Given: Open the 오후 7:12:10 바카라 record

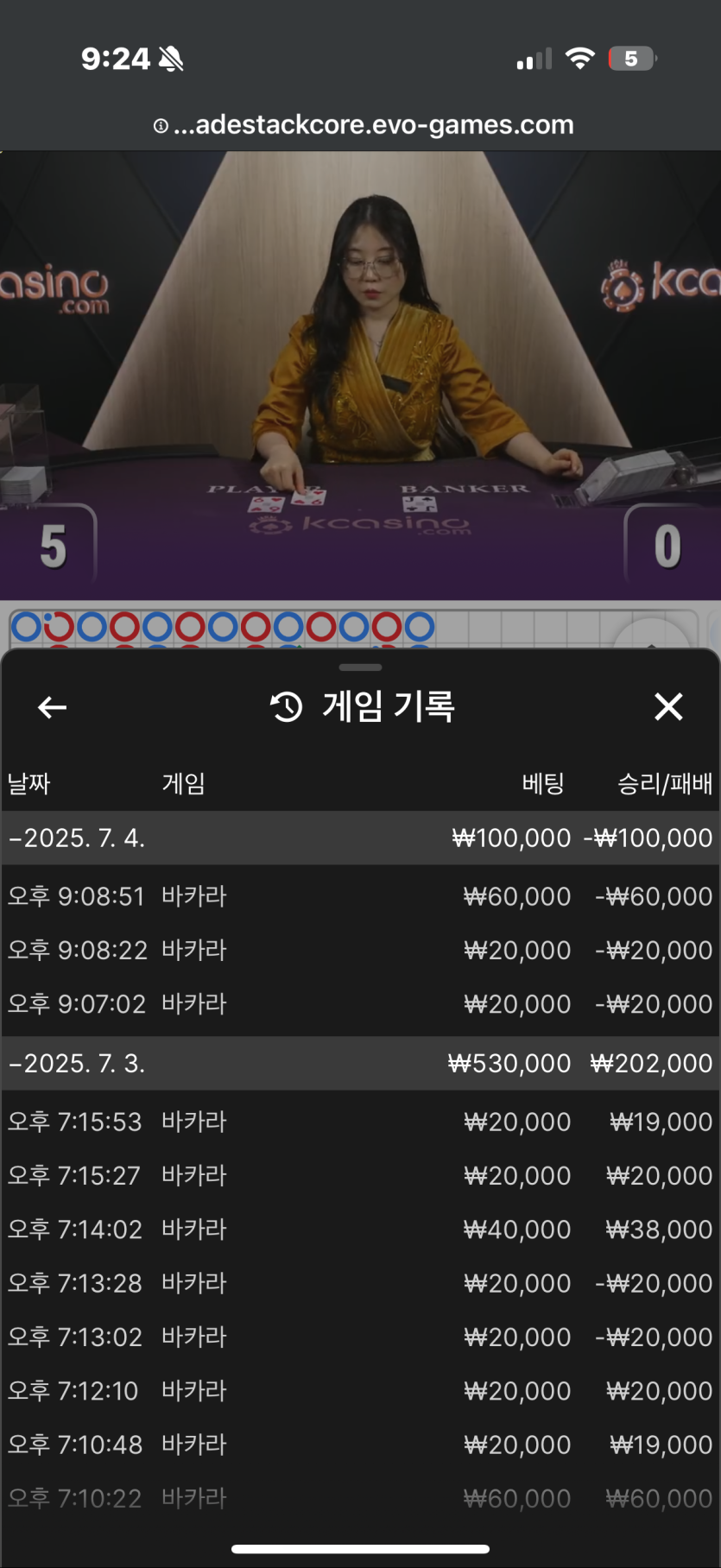Looking at the screenshot, I should (360, 1390).
